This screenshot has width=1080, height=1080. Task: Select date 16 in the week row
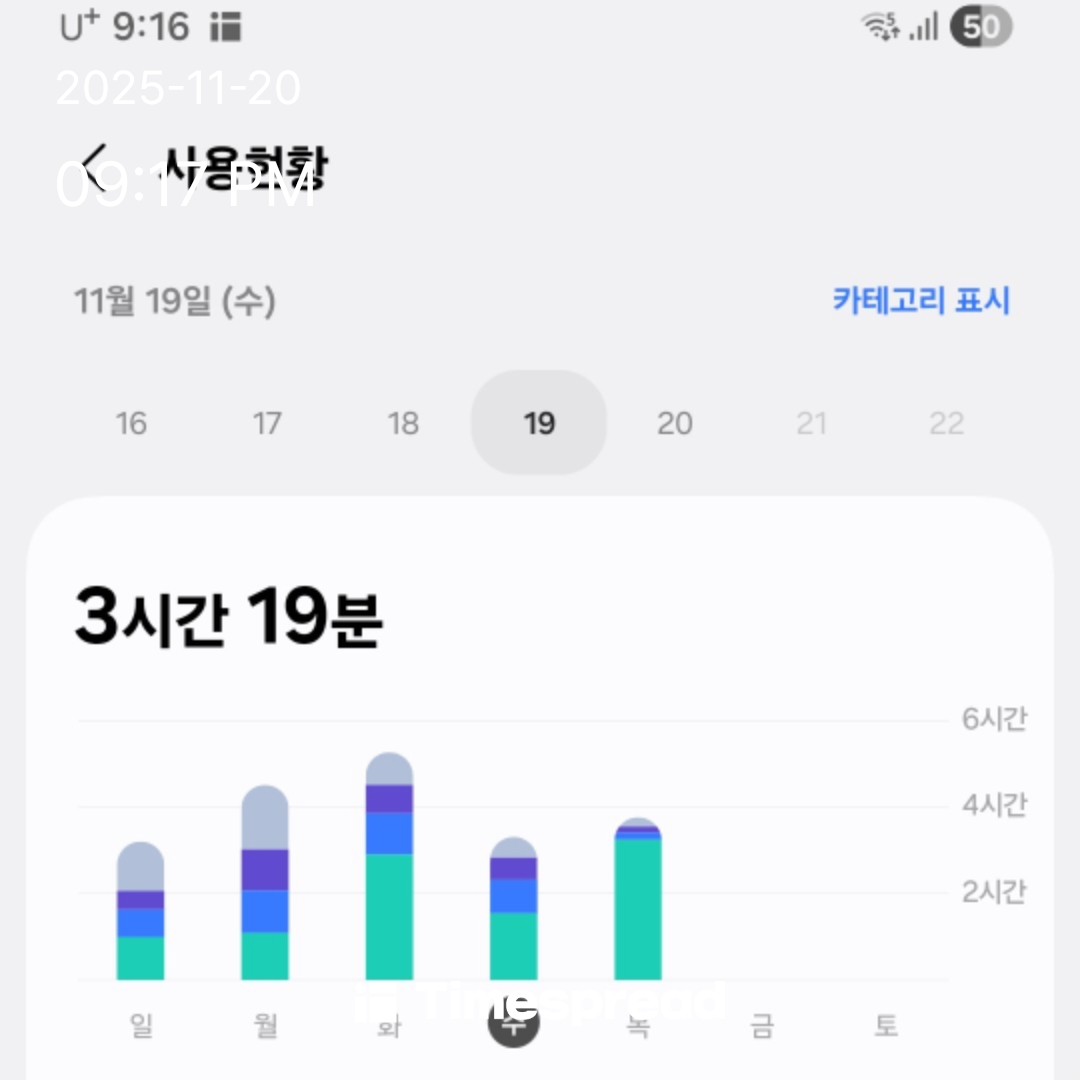pos(131,423)
